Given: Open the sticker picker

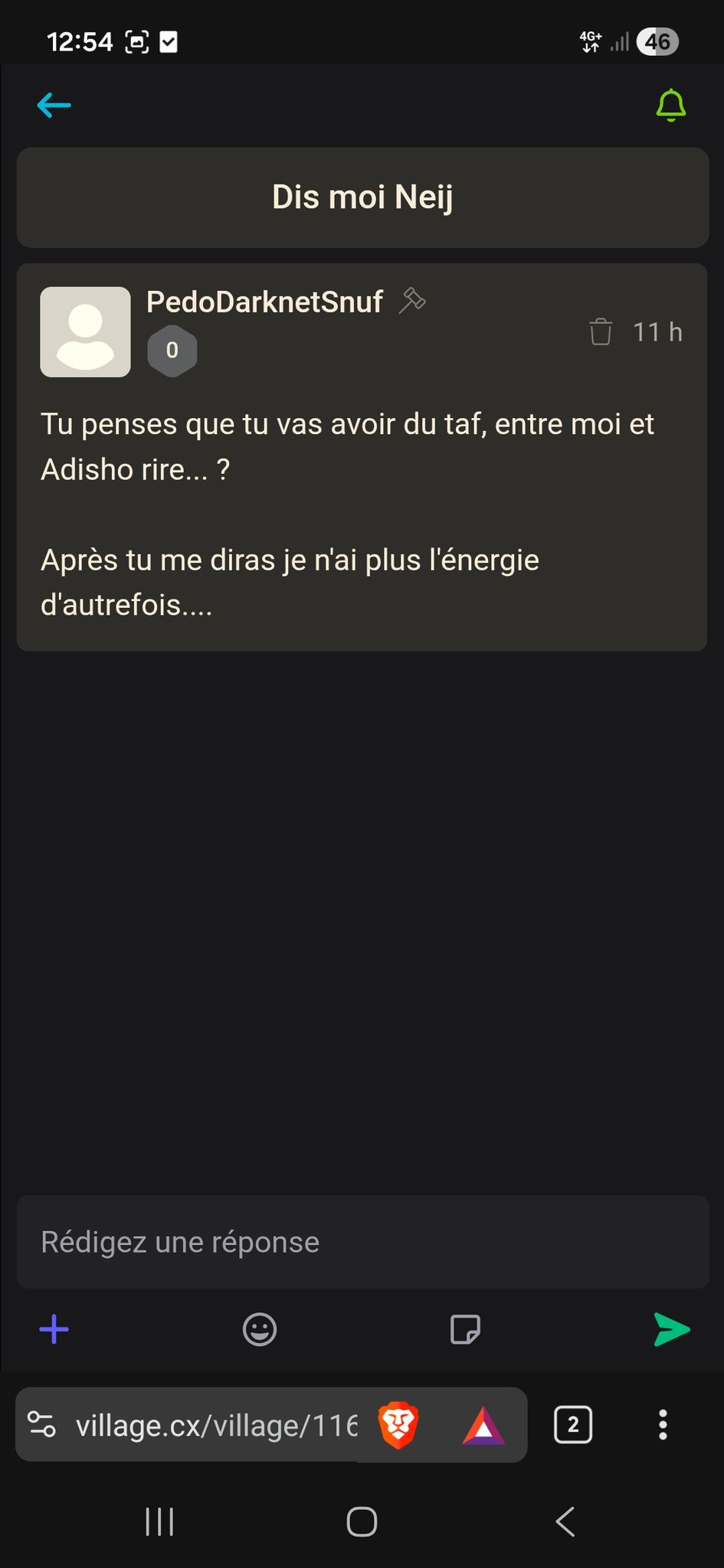Looking at the screenshot, I should click(465, 1329).
